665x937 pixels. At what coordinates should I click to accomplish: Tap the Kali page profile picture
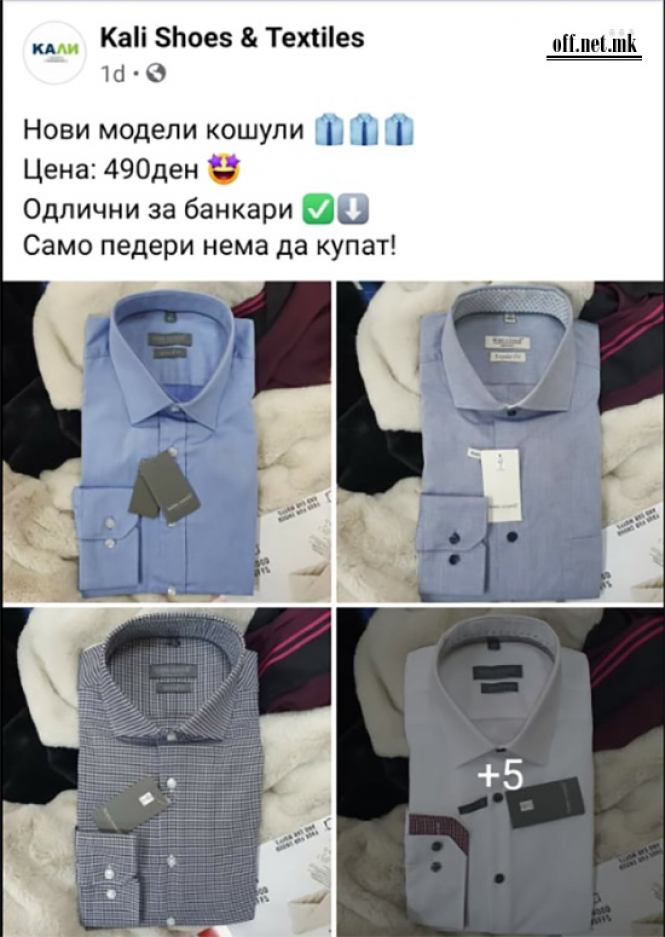[x=52, y=50]
